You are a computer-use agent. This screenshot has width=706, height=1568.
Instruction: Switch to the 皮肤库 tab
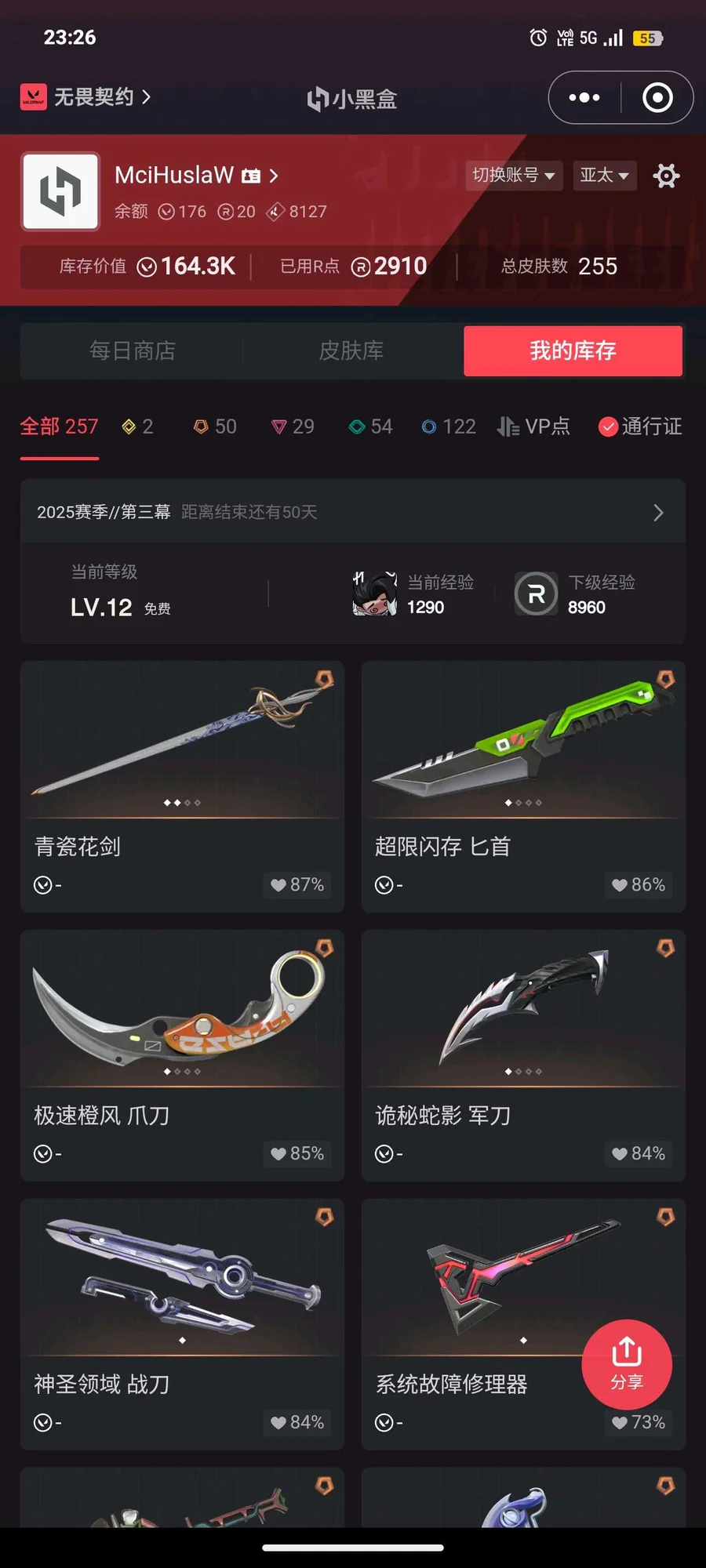pos(352,351)
